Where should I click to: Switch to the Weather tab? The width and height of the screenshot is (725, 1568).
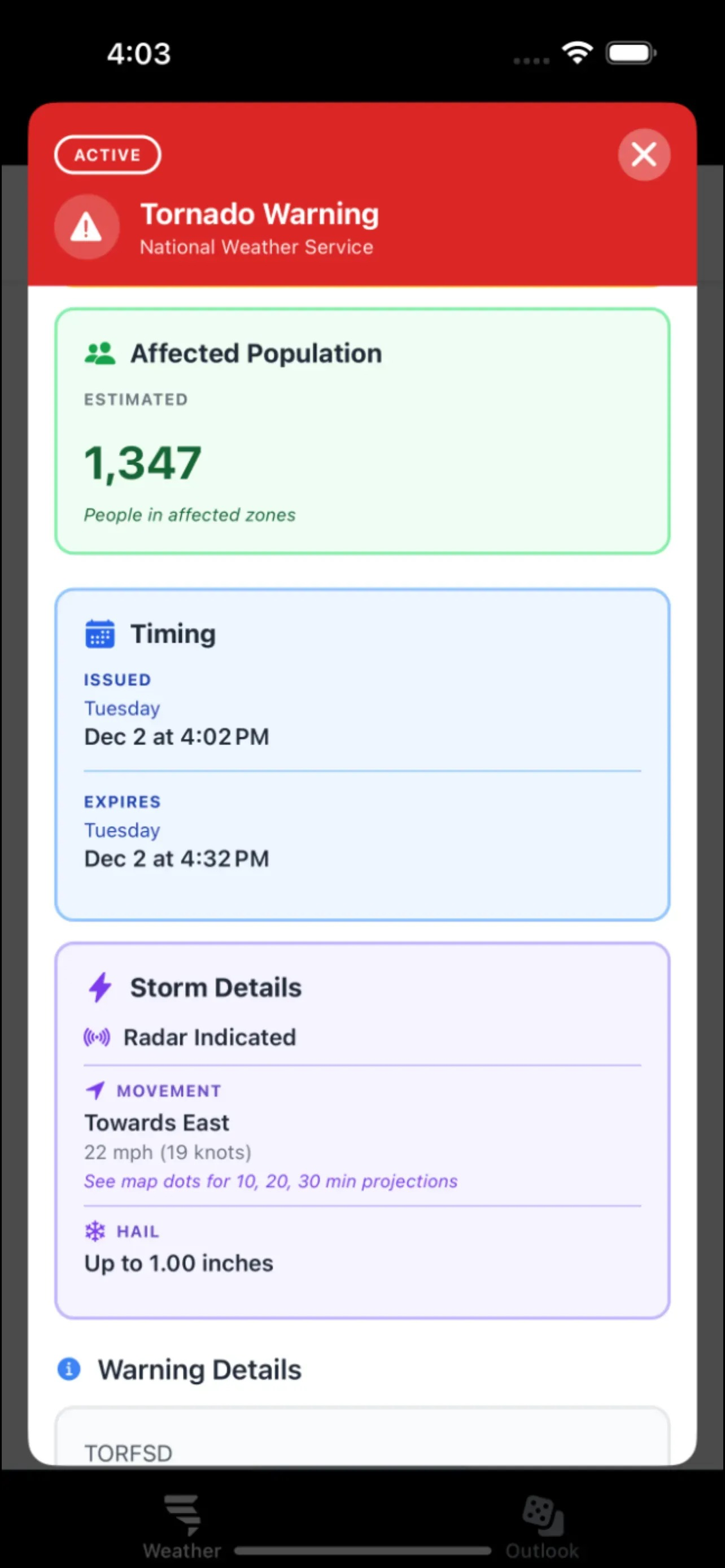pos(182,1525)
